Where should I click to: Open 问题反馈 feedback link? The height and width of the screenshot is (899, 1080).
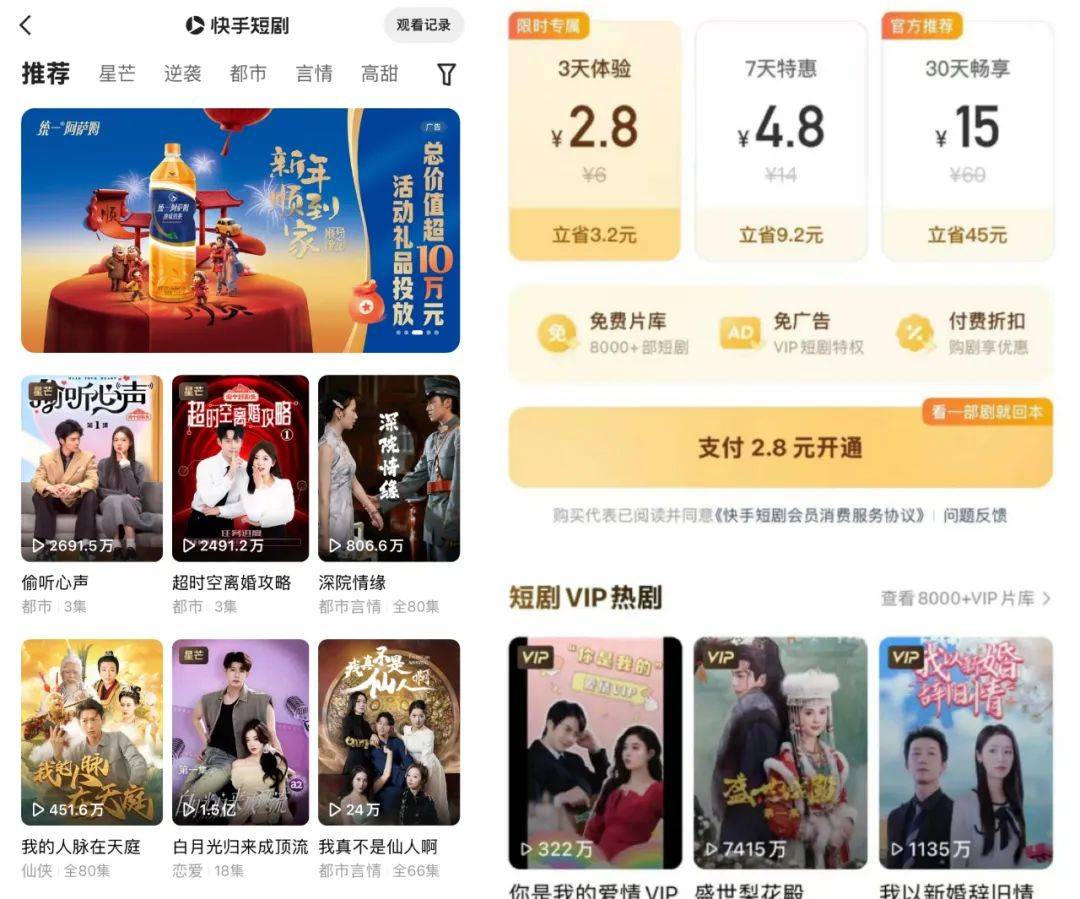pyautogui.click(x=975, y=516)
